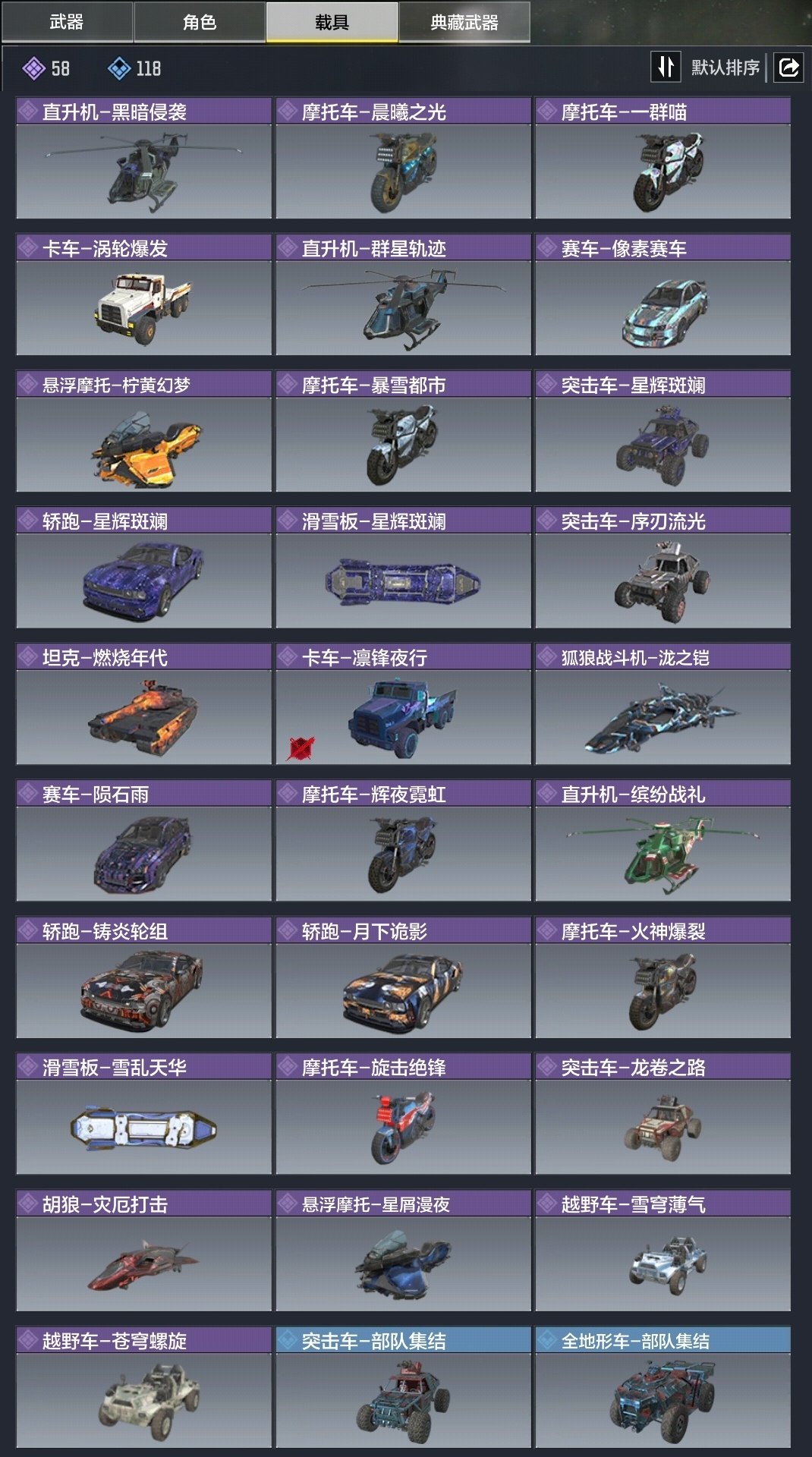Viewport: 812px width, 1457px height.
Task: Open the 默认排序 sort options
Action: (x=707, y=68)
